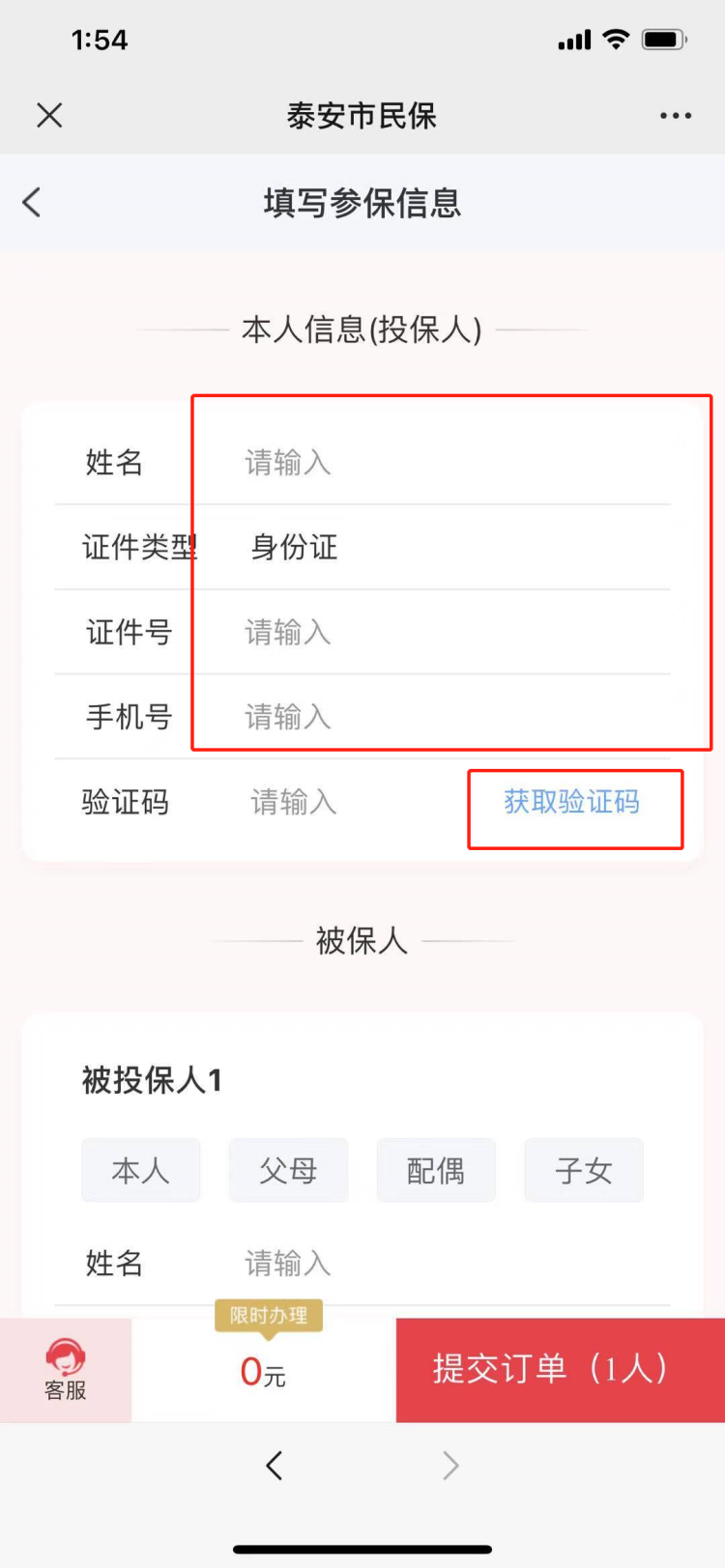Go back from 填写参保信息 page

pos(32,203)
